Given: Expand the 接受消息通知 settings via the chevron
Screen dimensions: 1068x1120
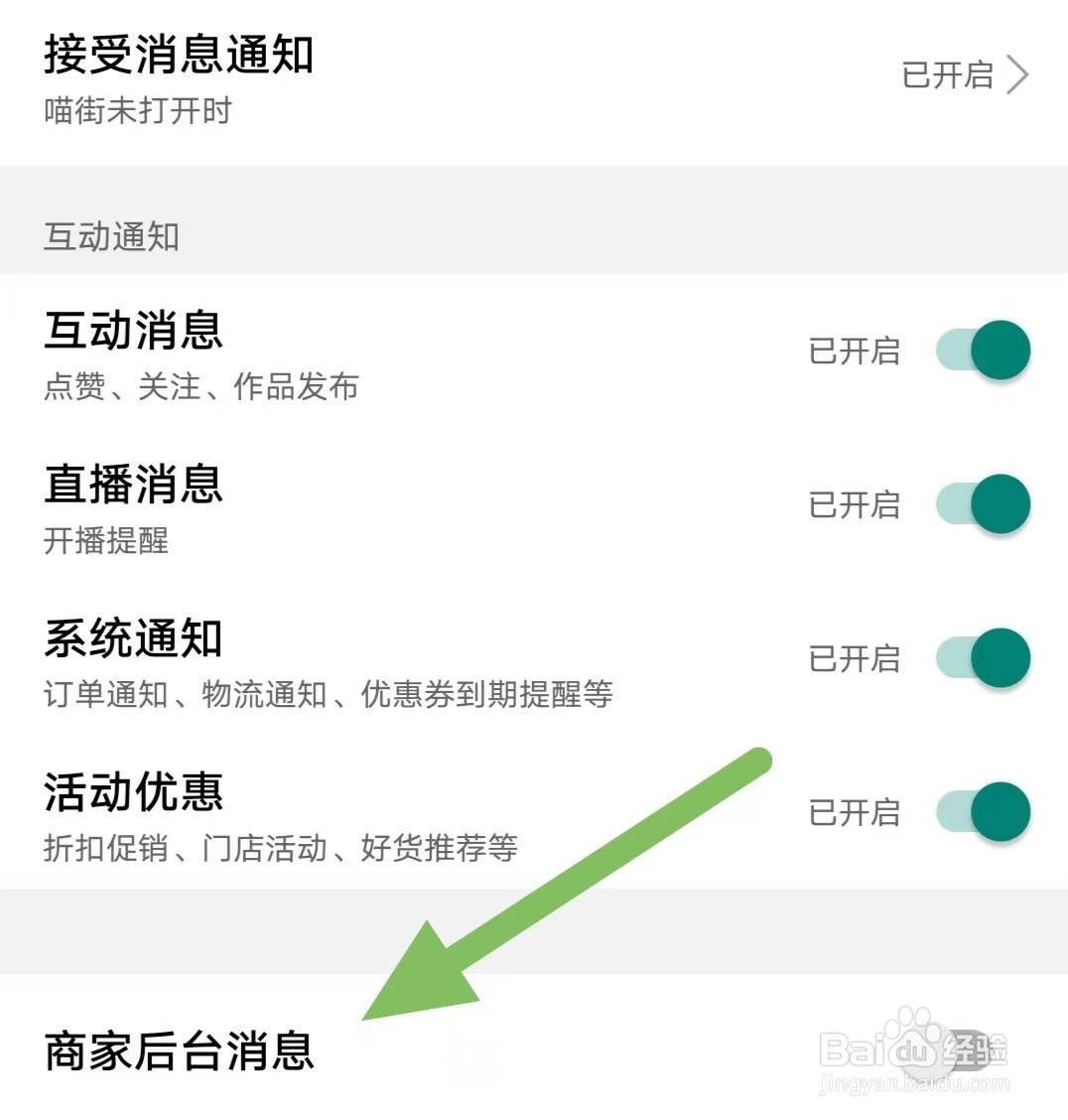Looking at the screenshot, I should click(x=1017, y=74).
